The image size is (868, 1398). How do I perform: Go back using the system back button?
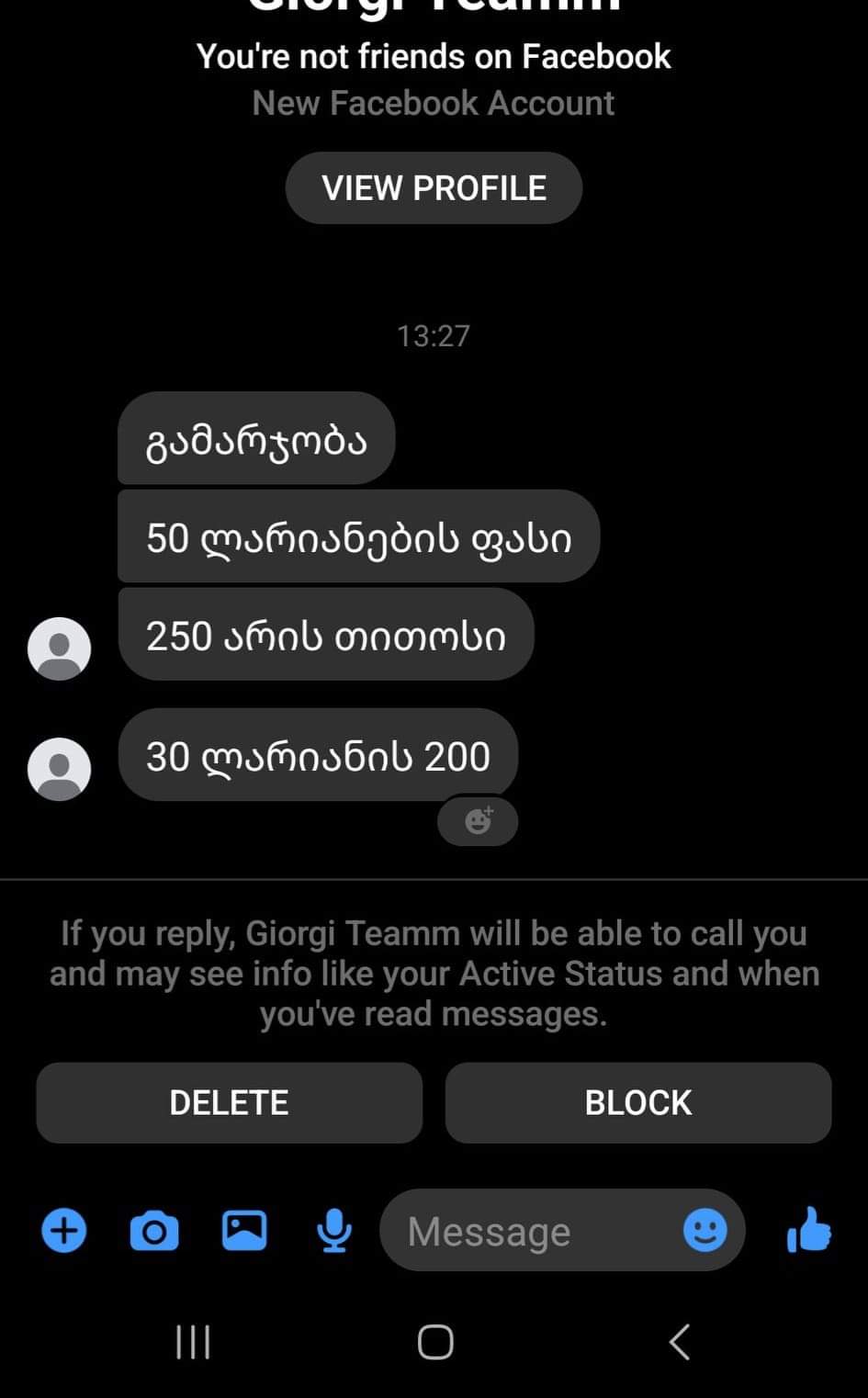click(679, 1342)
